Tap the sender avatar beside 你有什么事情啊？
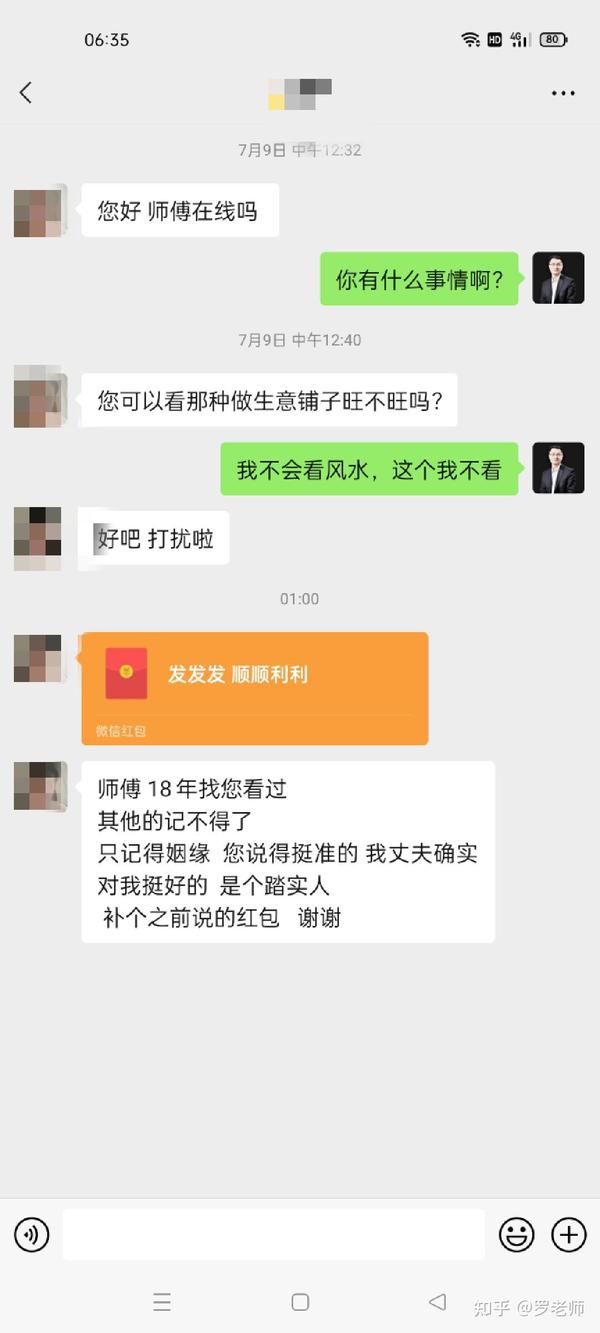600x1333 pixels. click(557, 278)
